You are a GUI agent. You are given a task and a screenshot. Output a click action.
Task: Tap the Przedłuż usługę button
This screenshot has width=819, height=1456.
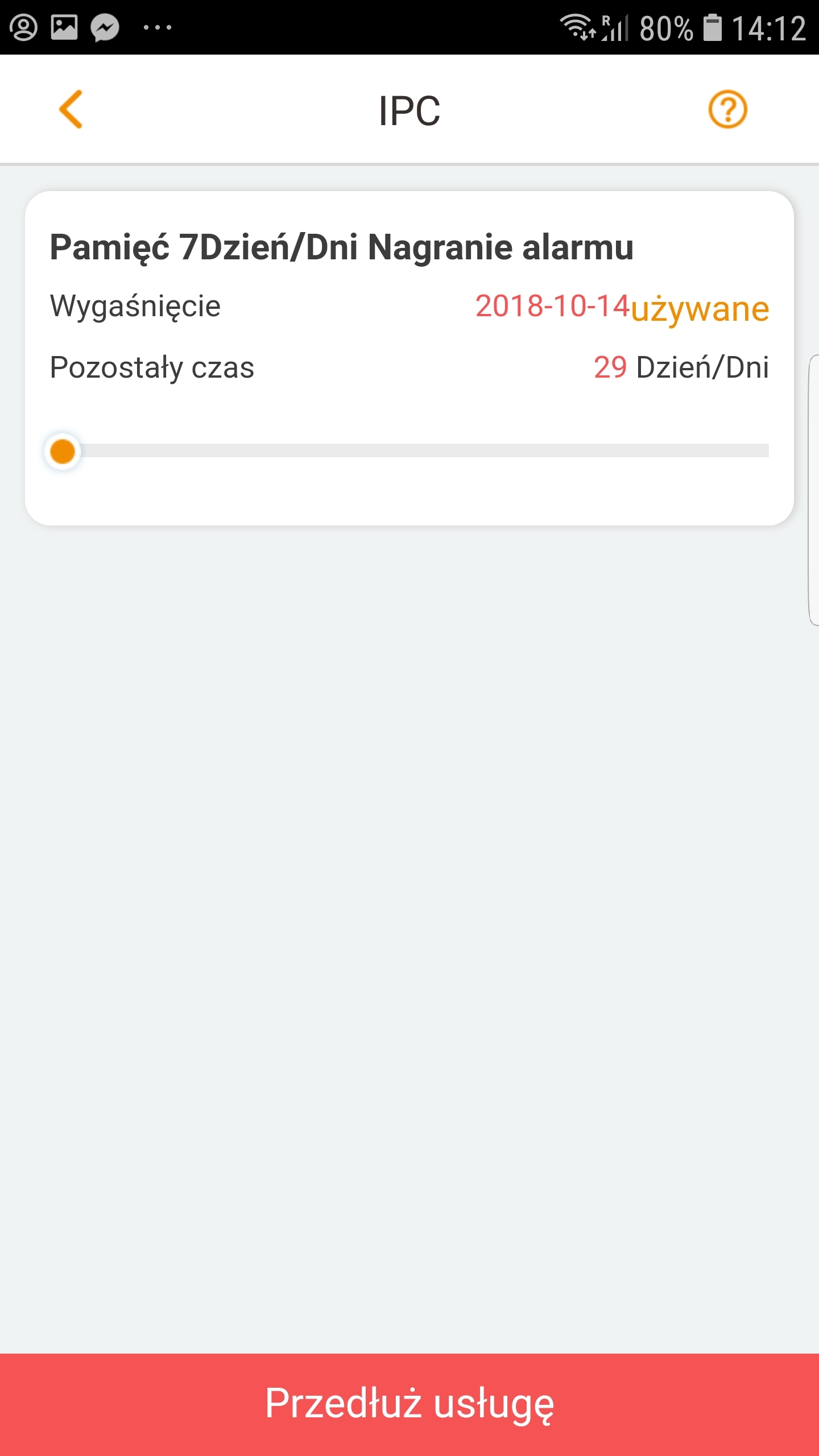409,1404
